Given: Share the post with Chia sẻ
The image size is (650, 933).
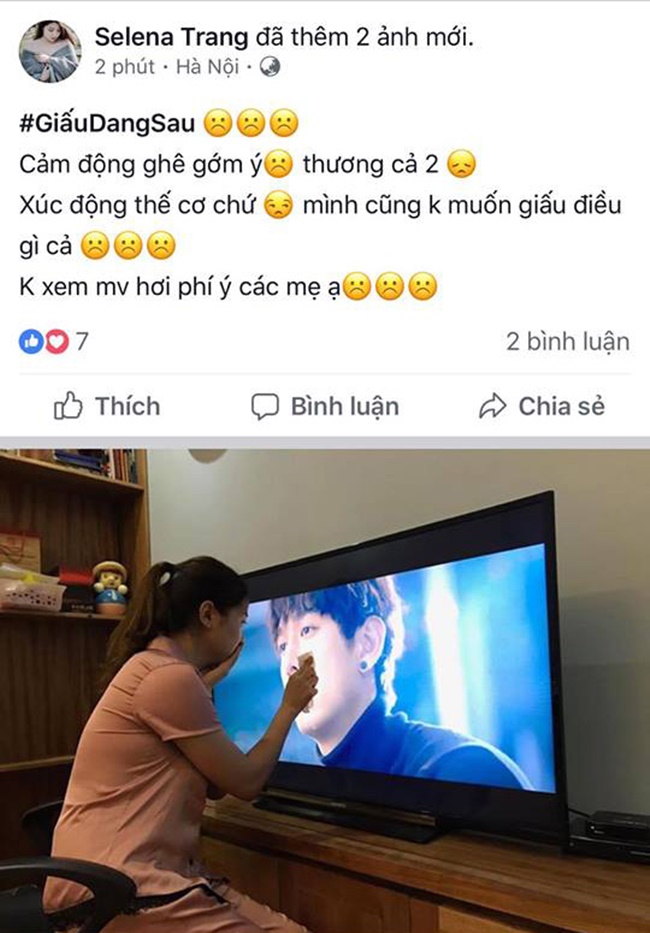Looking at the screenshot, I should coord(542,406).
